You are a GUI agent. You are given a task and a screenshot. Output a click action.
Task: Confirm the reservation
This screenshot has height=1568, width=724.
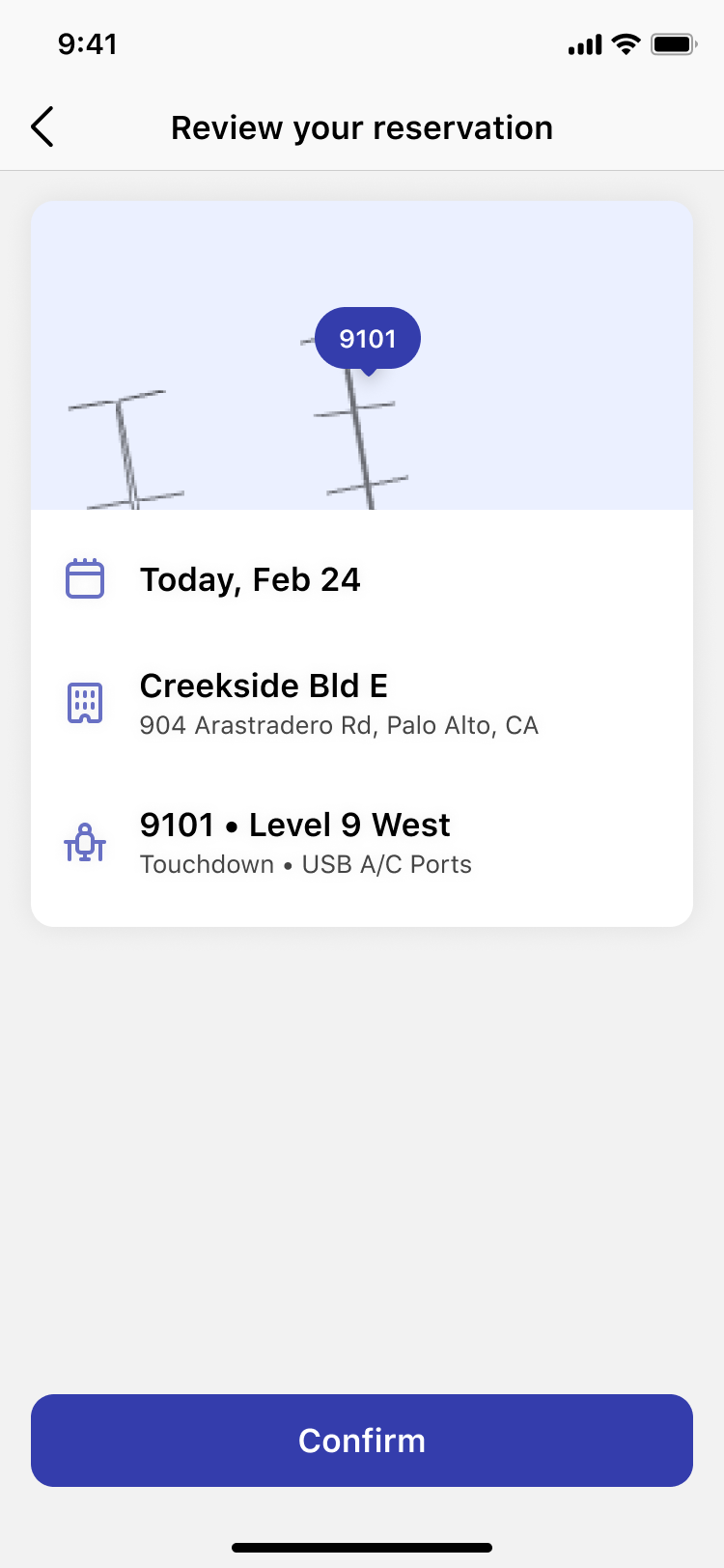(x=362, y=1440)
